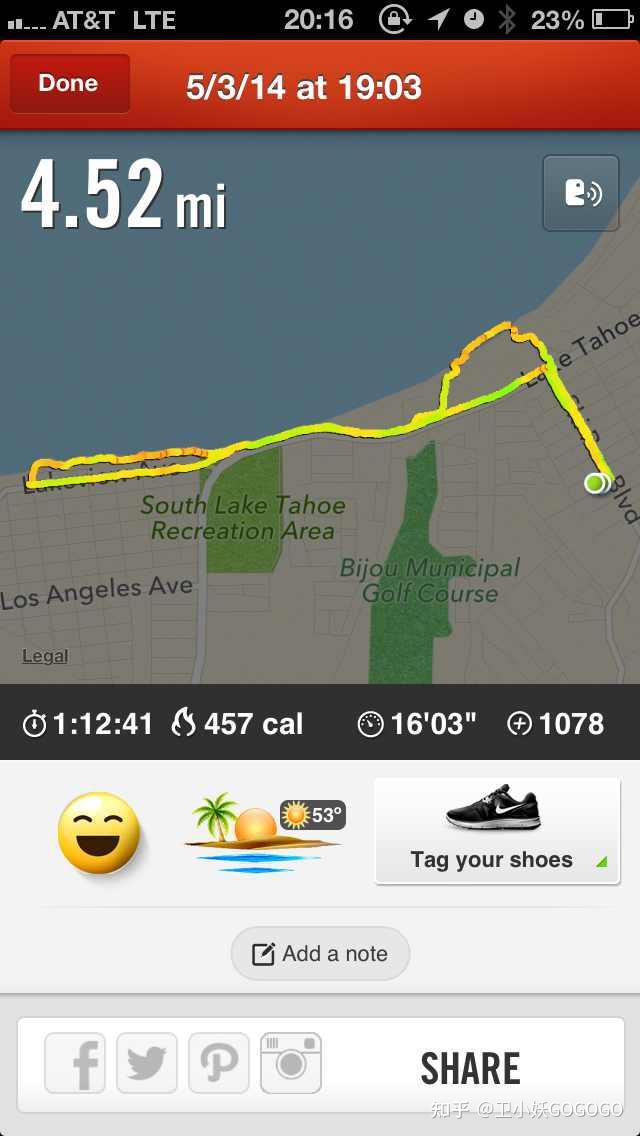Share the run via Instagram camera
Image resolution: width=640 pixels, height=1136 pixels.
291,1063
